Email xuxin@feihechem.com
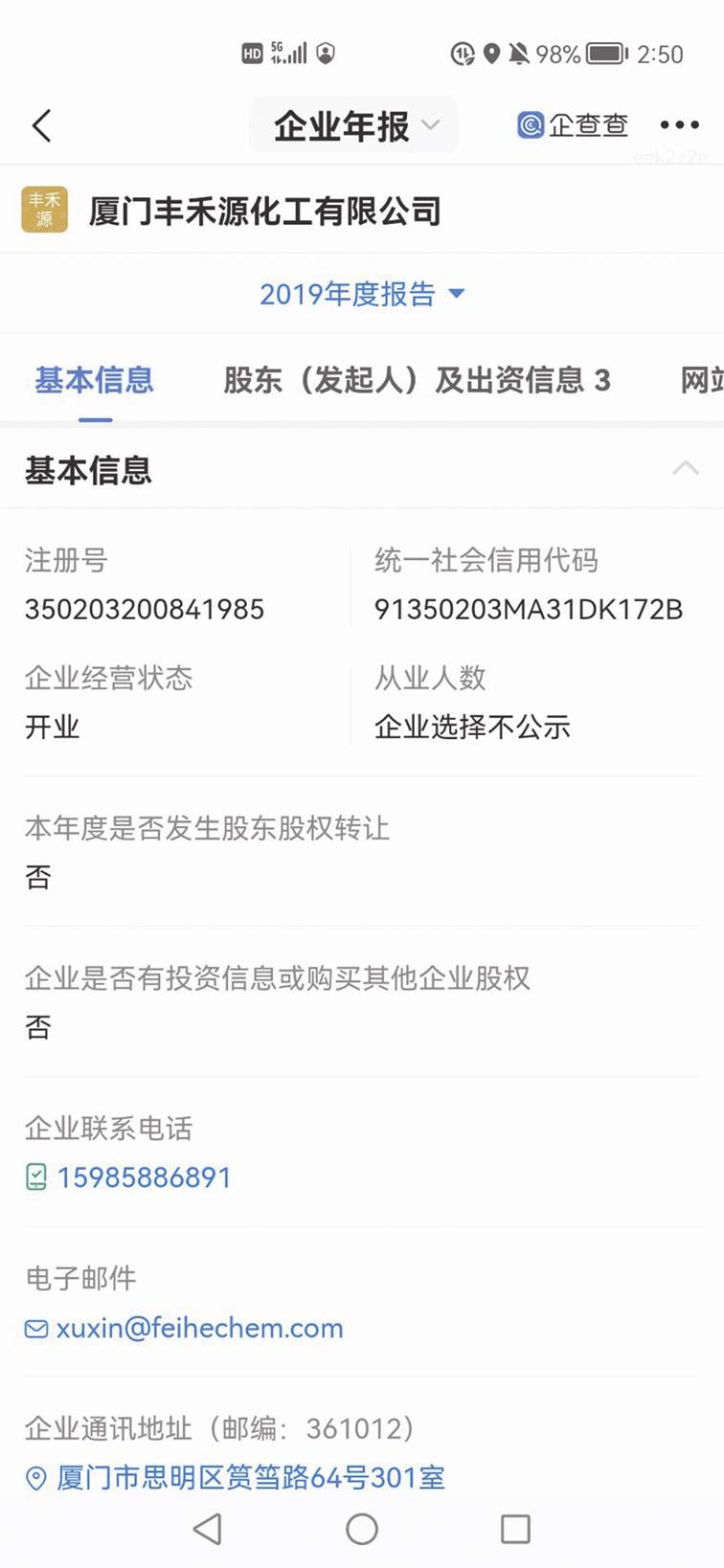Screen dimensions: 724x1568 coord(199,1328)
